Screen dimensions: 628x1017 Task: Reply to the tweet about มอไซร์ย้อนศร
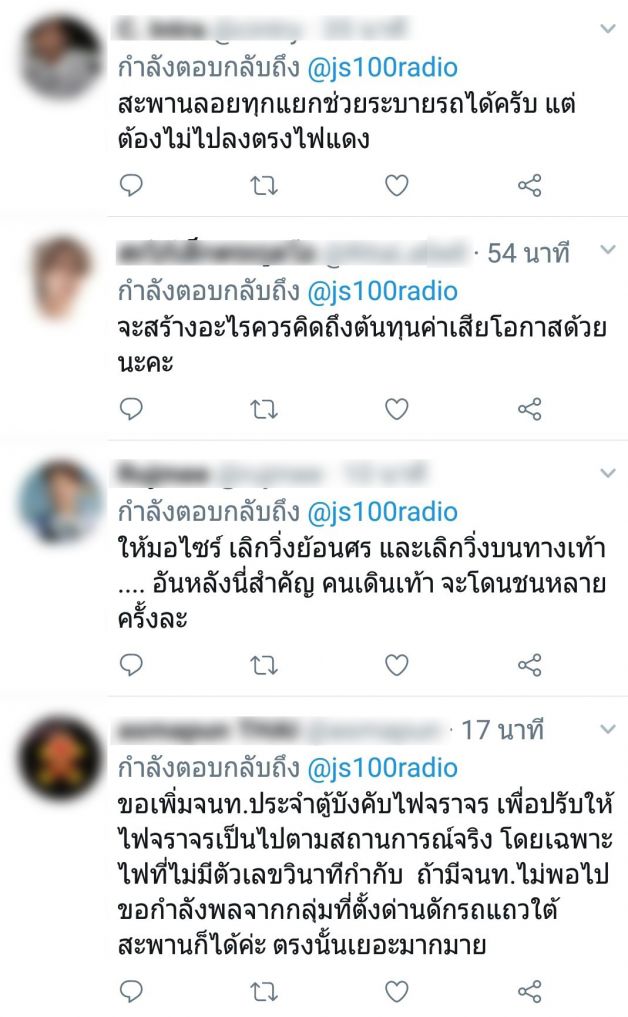(131, 664)
